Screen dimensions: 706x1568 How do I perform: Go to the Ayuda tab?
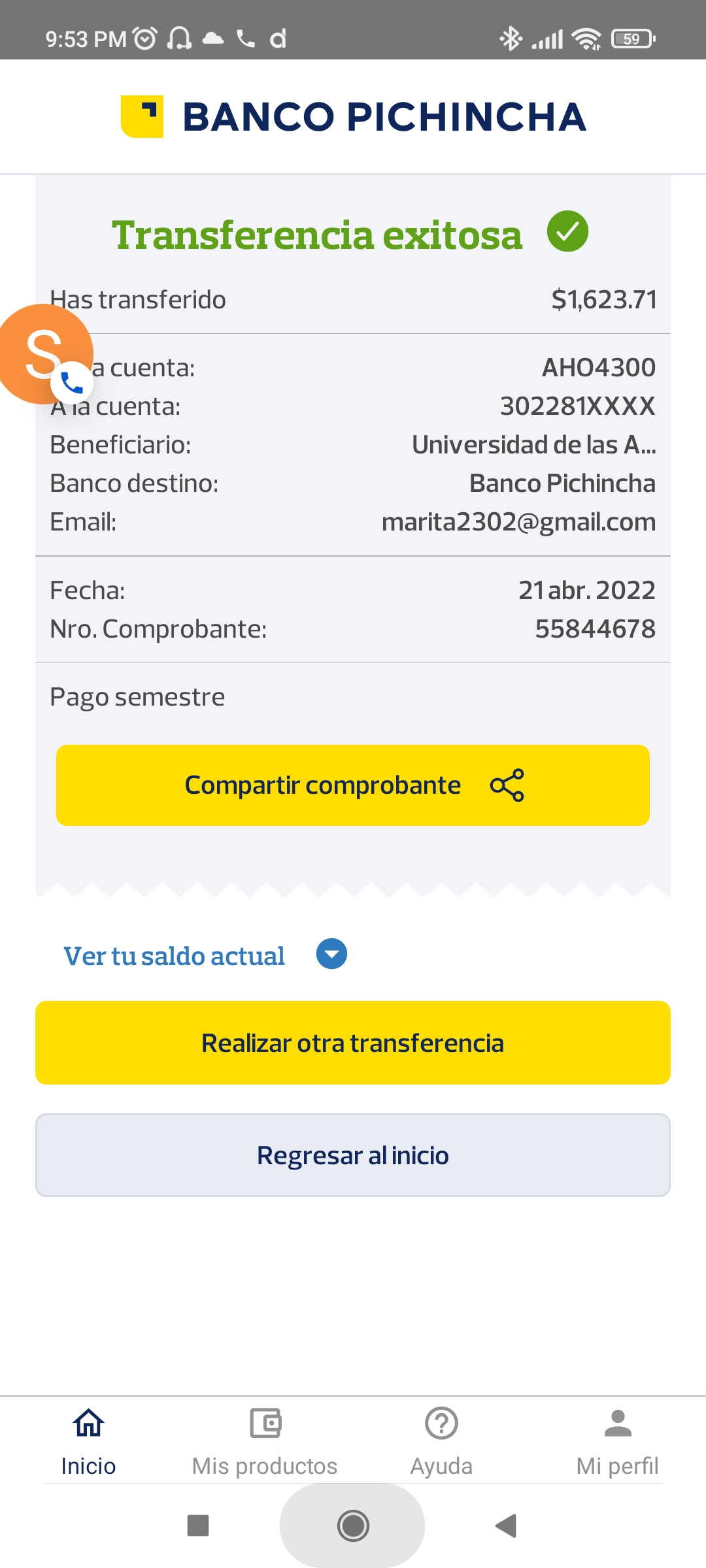[x=441, y=1441]
